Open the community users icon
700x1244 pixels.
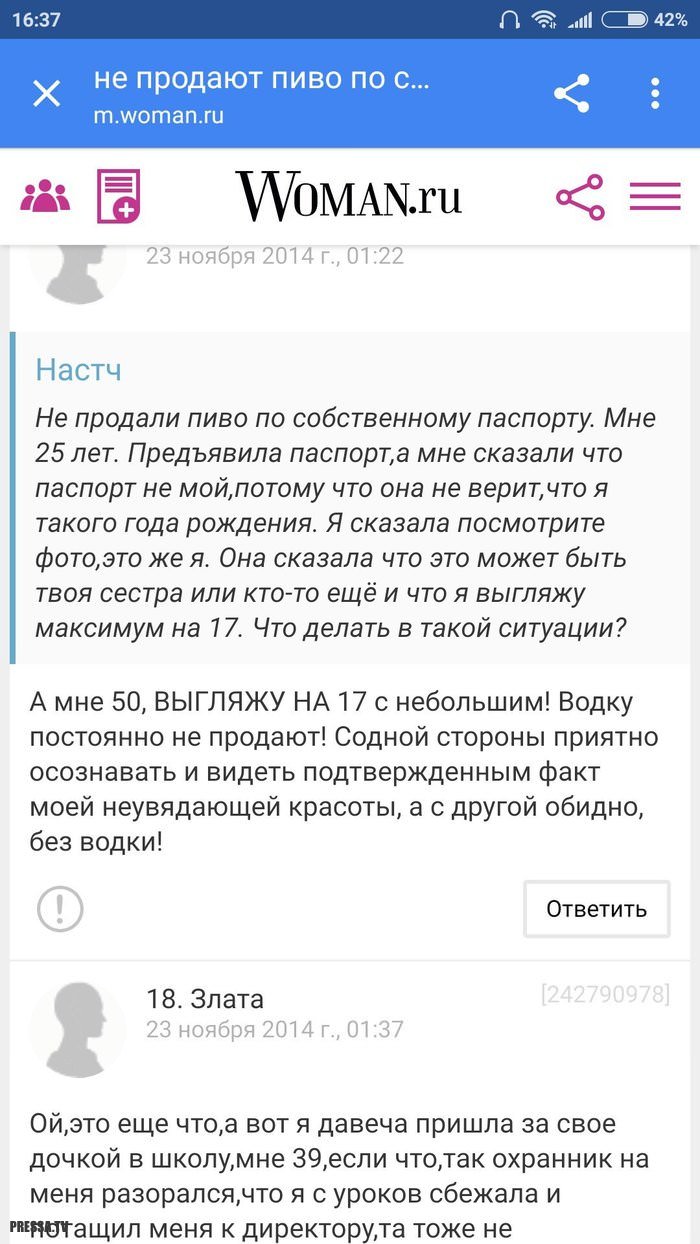coord(46,196)
